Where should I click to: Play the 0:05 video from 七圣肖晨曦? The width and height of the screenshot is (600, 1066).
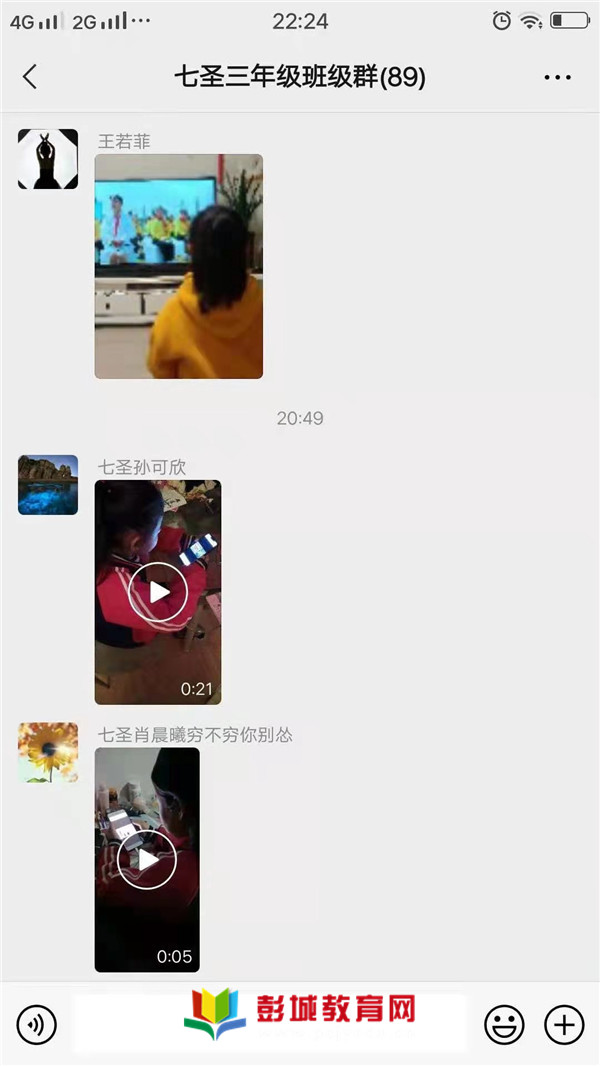tap(147, 859)
